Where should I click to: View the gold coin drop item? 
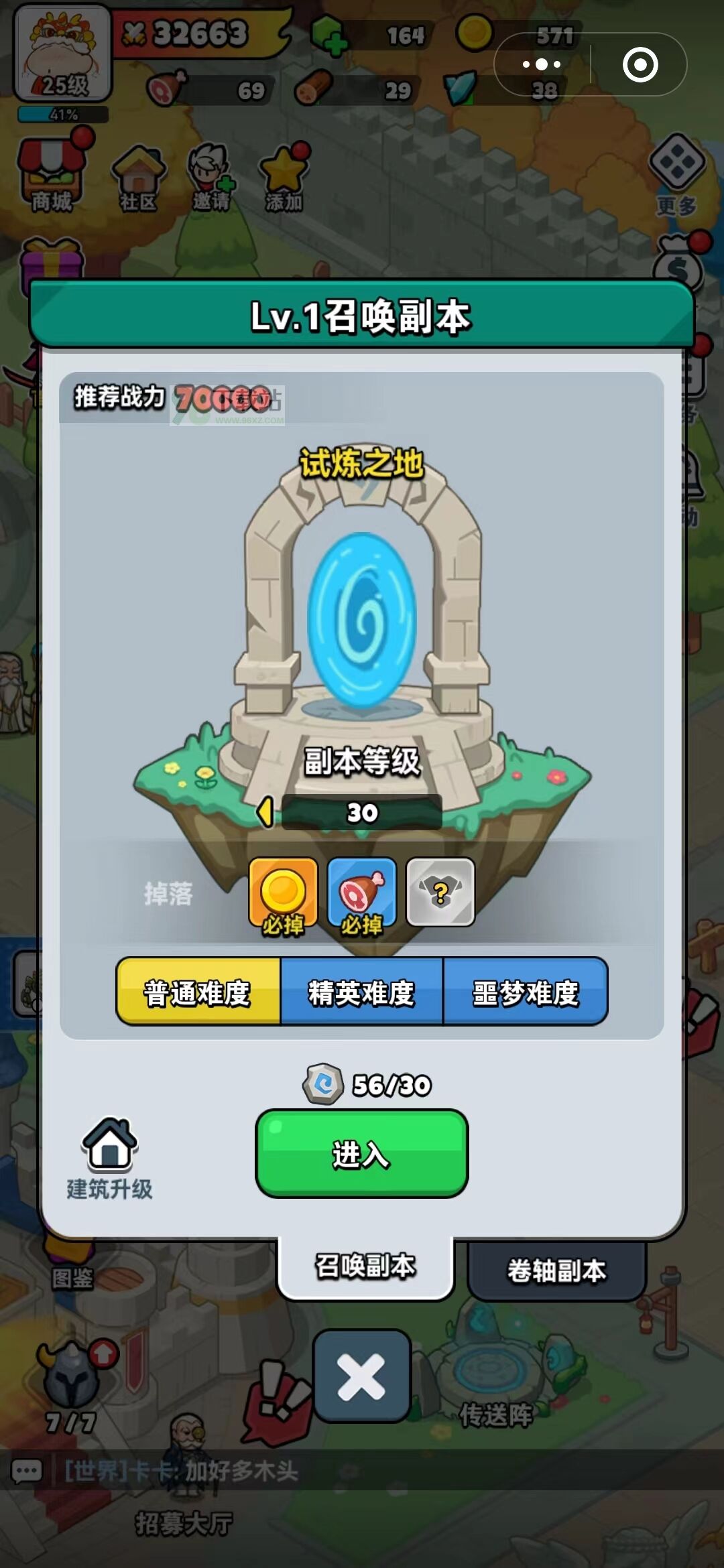point(283,897)
